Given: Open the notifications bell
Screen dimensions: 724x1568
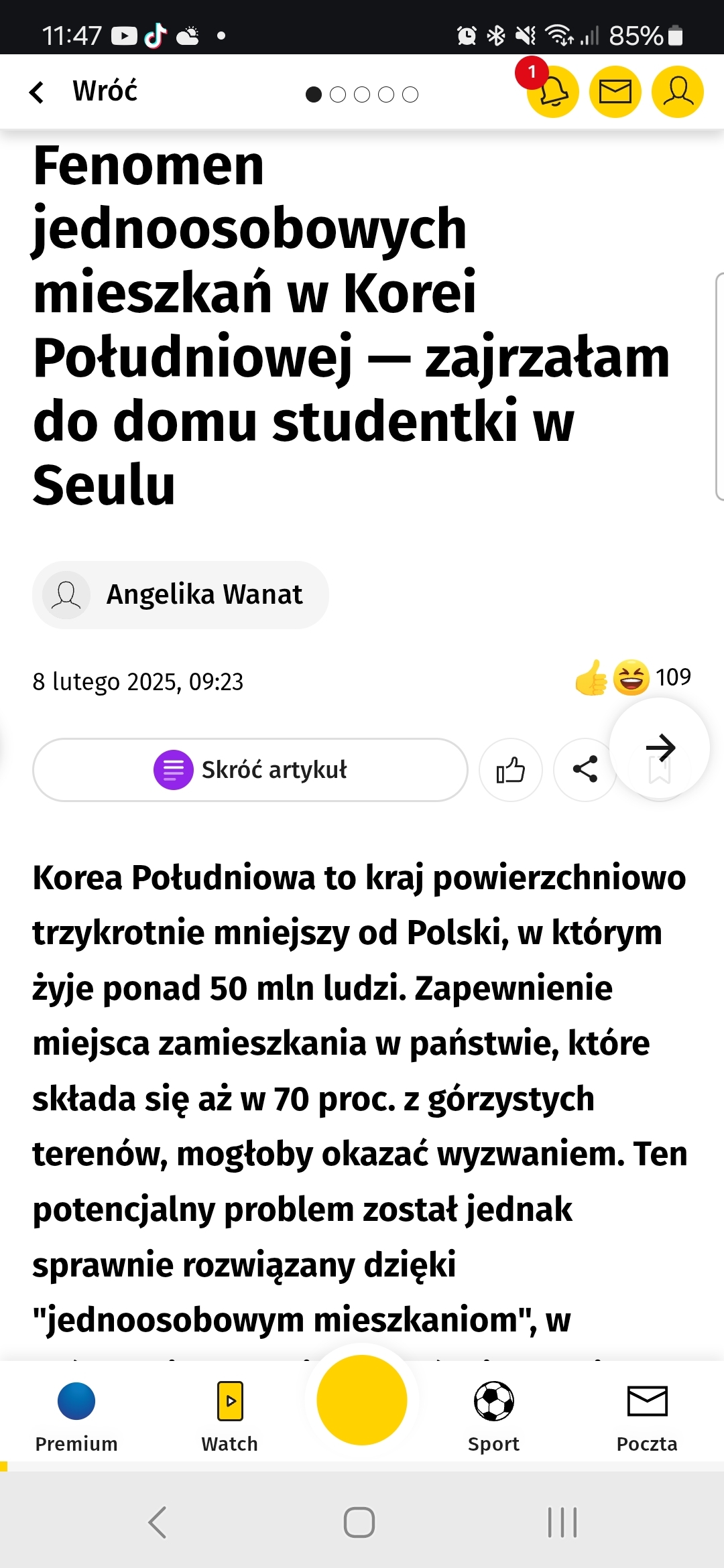Looking at the screenshot, I should [553, 92].
